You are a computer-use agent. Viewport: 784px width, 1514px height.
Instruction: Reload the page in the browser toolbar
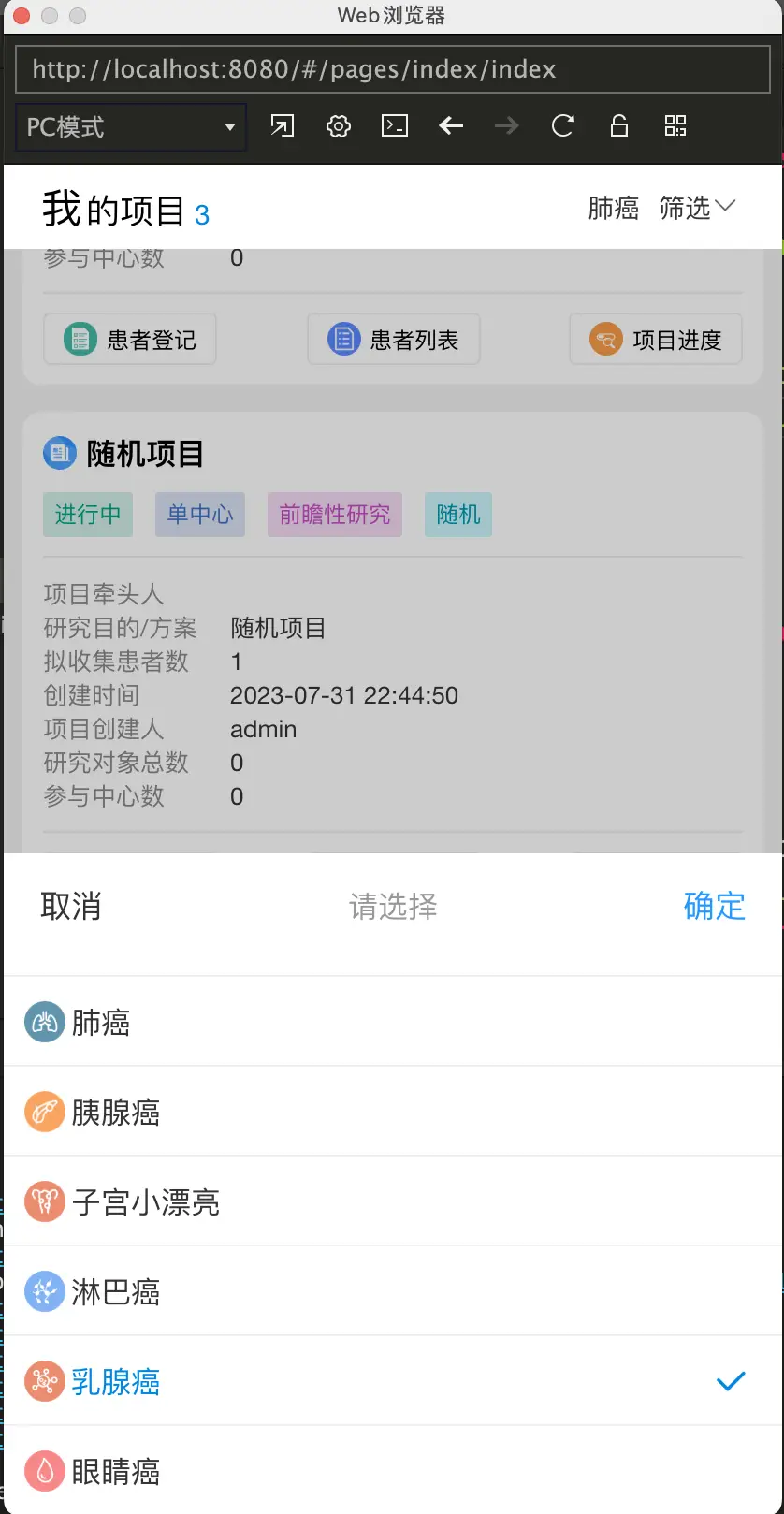point(562,125)
